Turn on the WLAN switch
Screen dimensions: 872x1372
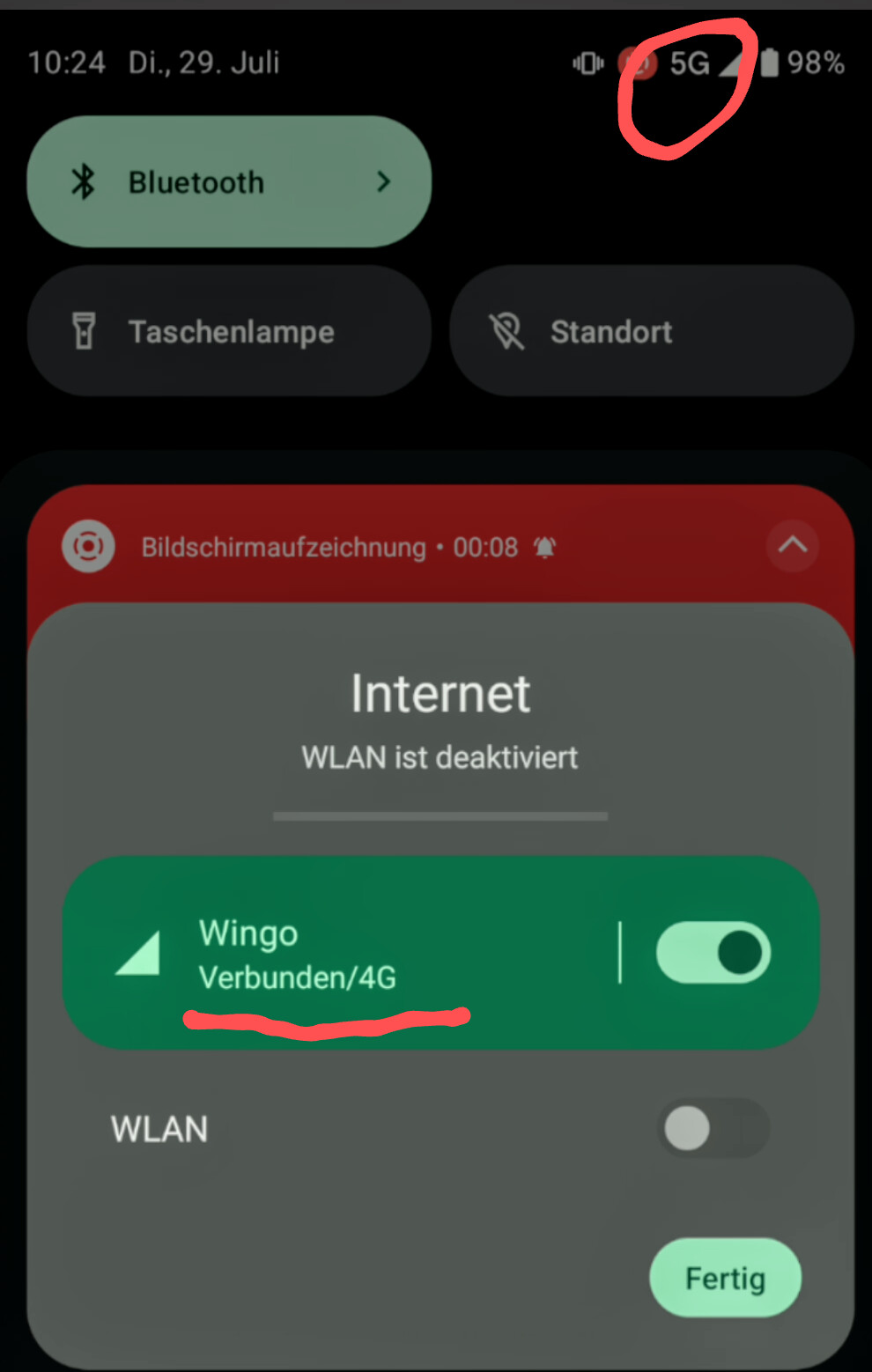[x=713, y=1129]
